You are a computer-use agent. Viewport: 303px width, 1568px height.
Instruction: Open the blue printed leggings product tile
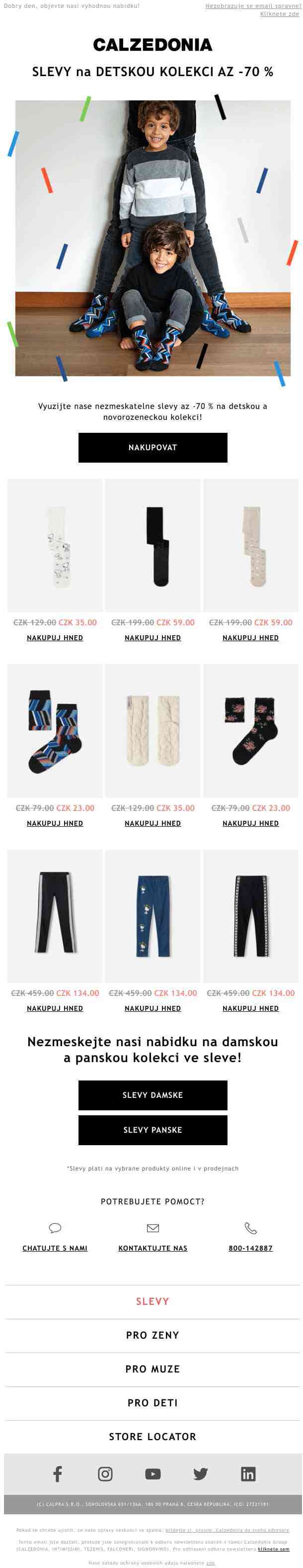pos(152,916)
